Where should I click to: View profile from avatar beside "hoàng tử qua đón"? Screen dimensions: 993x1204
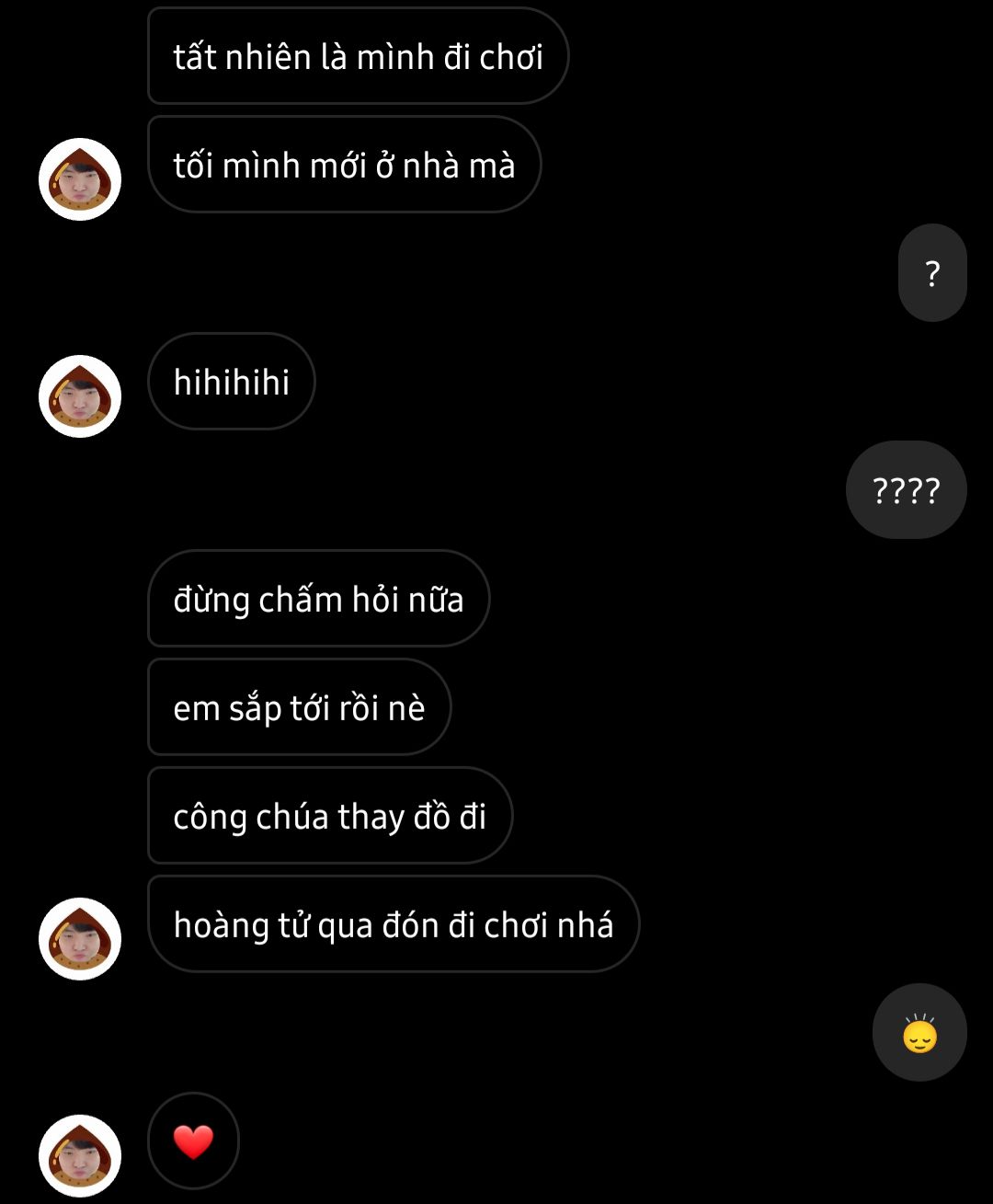pos(80,939)
